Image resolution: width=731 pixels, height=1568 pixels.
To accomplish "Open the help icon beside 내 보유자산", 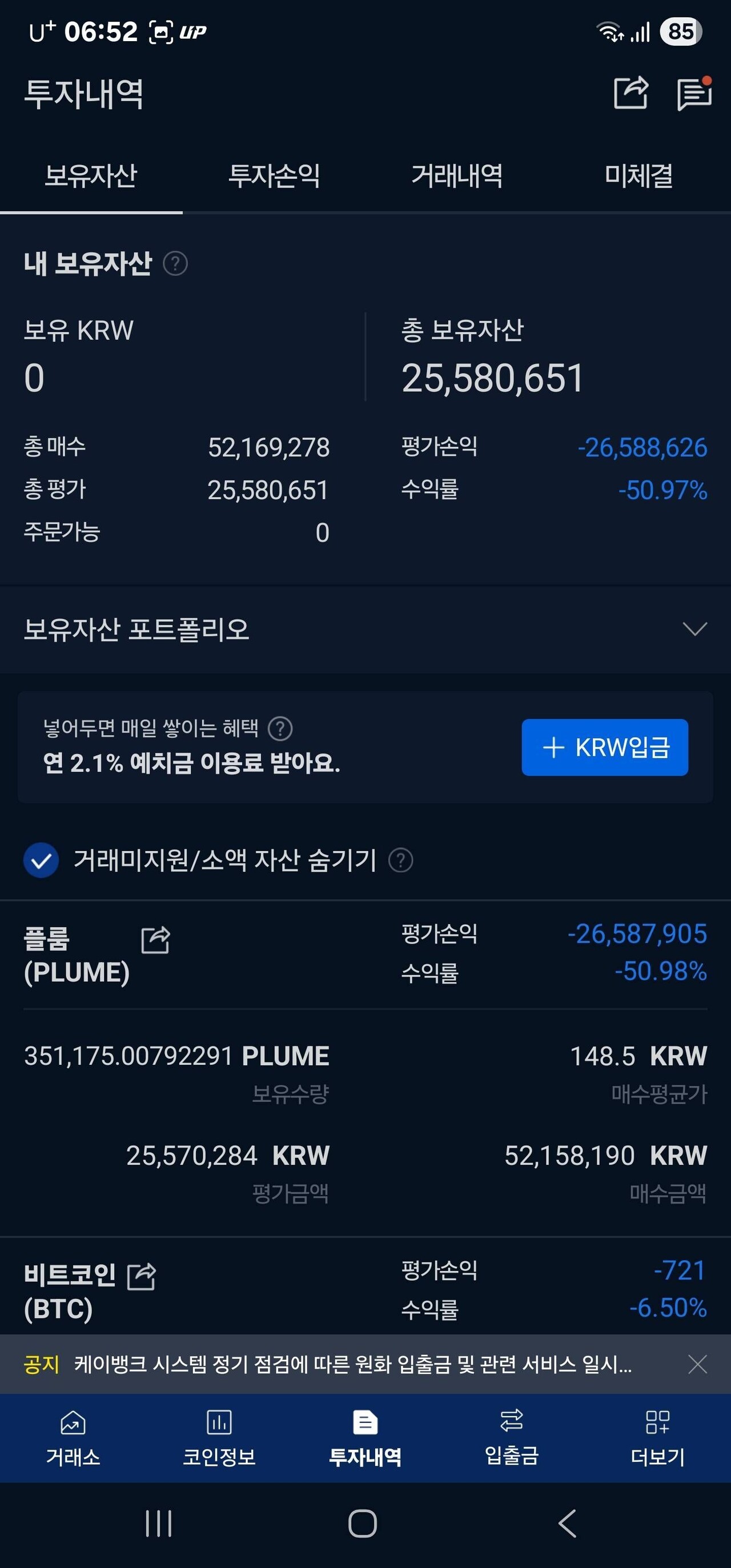I will coord(176,264).
